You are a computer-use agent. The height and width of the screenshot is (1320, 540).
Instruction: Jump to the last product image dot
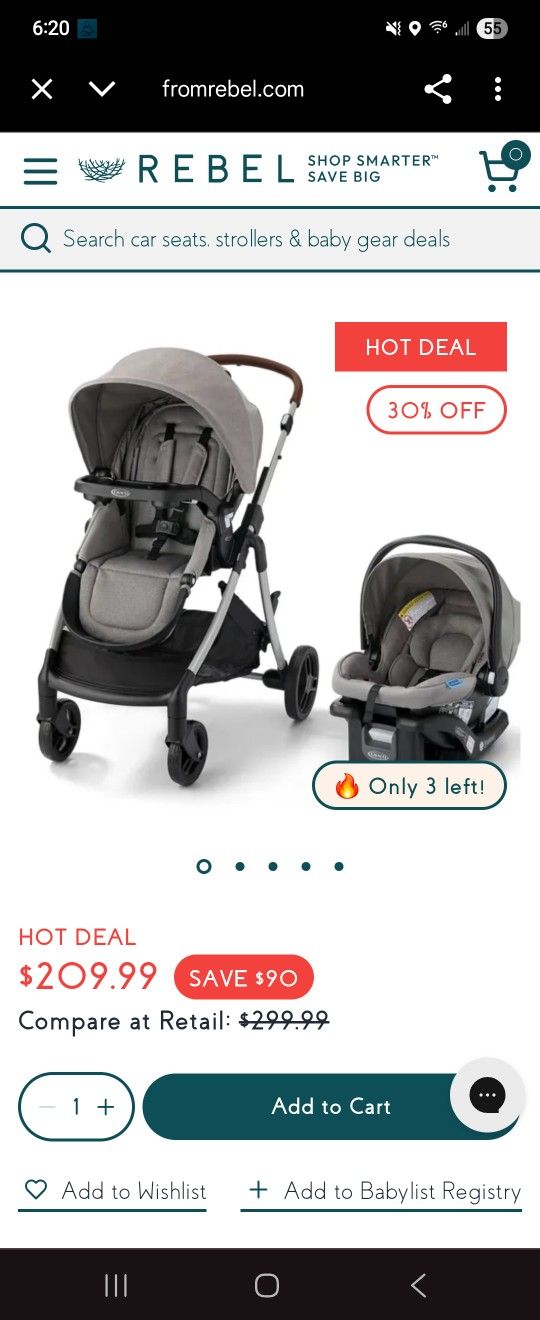(x=339, y=866)
